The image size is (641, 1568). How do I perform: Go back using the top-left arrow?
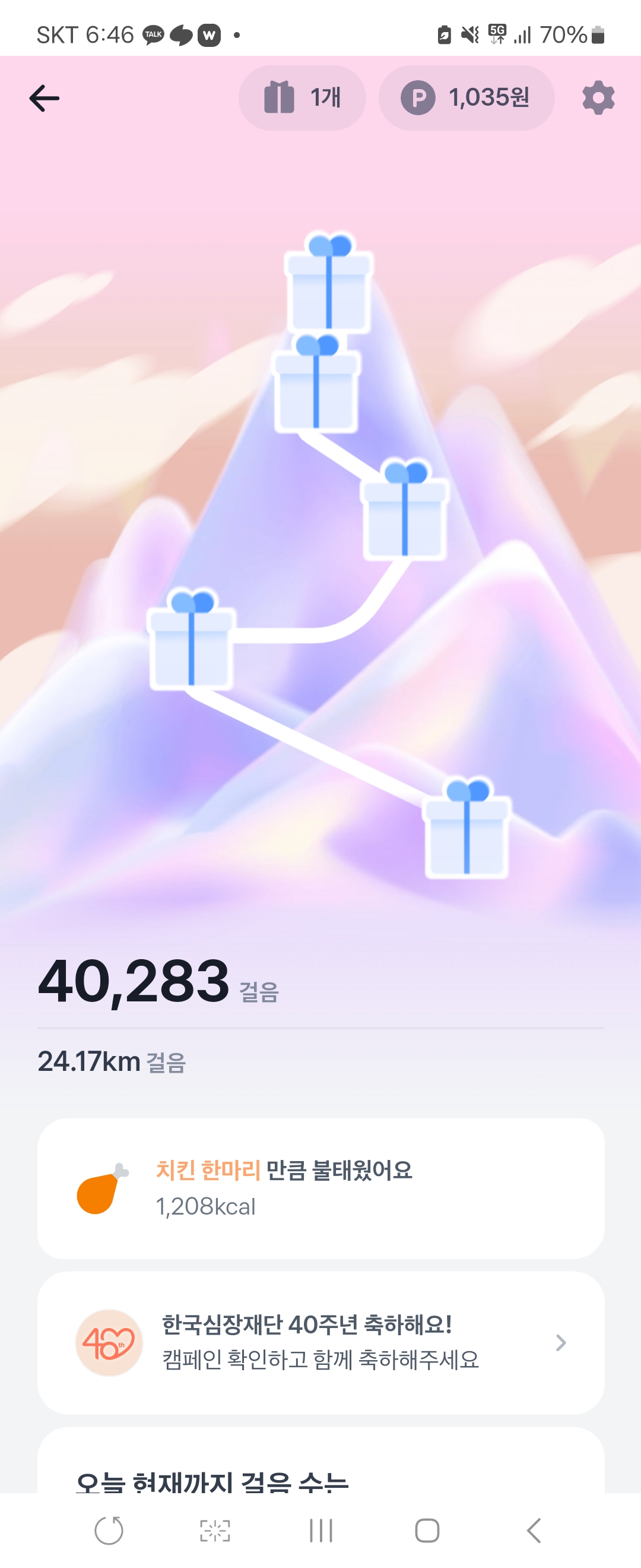[45, 98]
